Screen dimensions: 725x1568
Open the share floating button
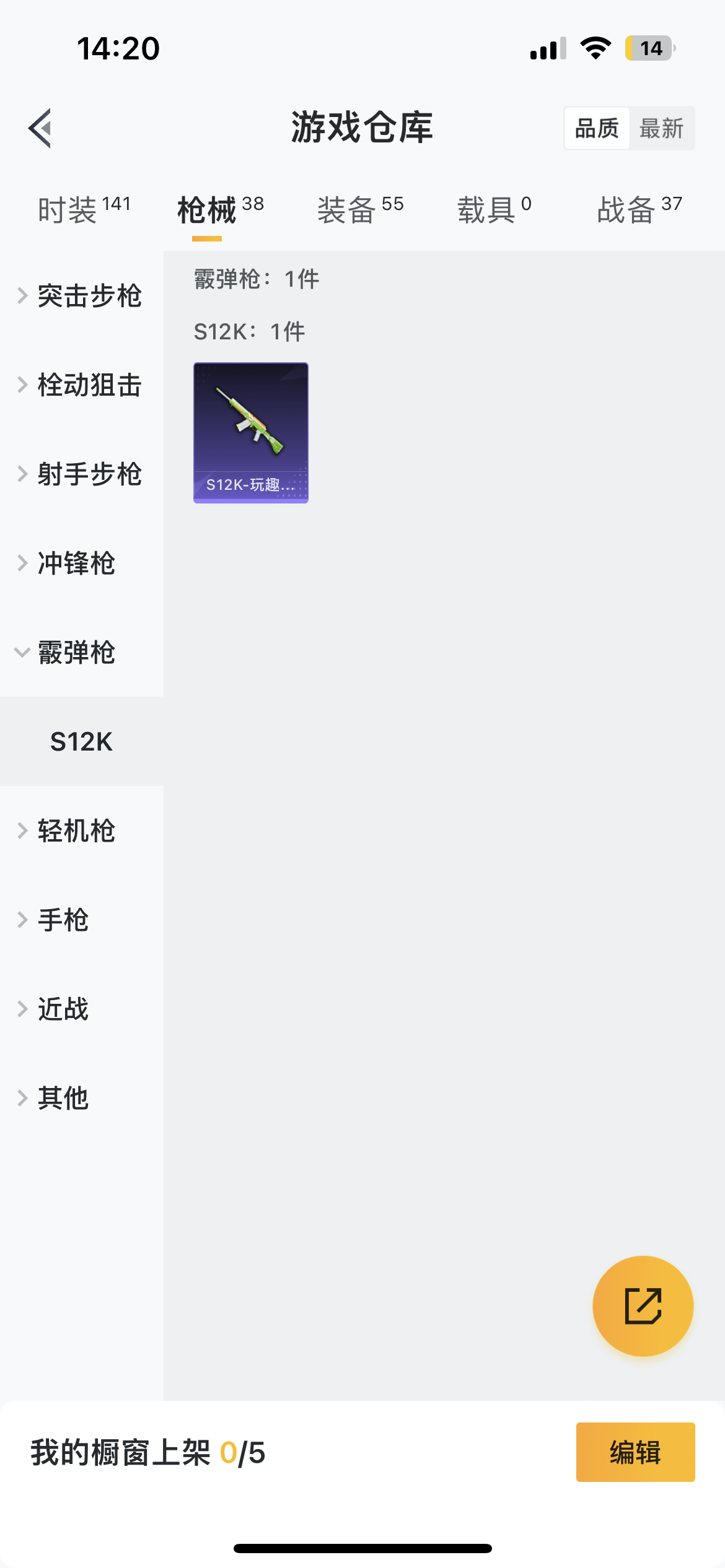click(643, 1305)
